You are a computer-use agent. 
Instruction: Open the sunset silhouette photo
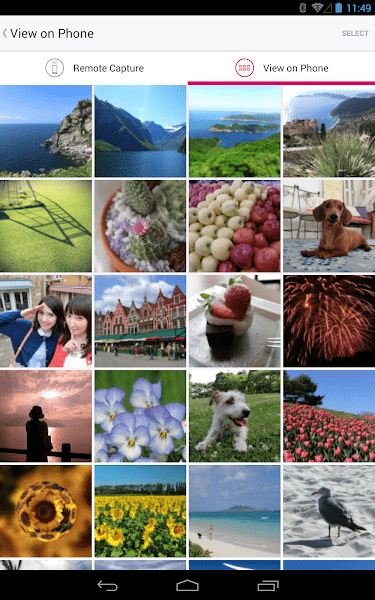[46, 416]
